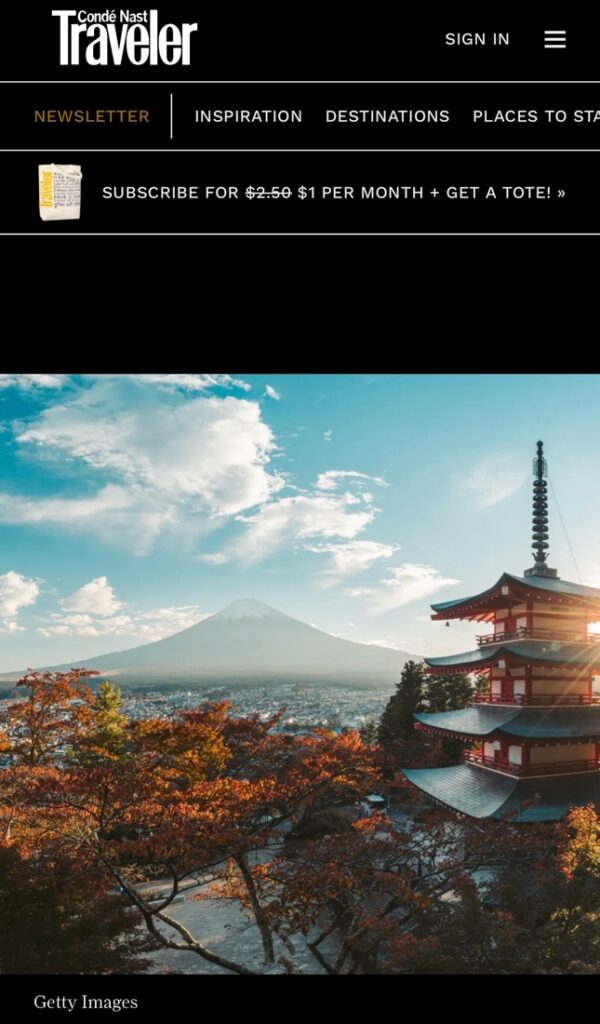
Task: Go to Condé Nast Traveler homepage logo
Action: coord(124,38)
